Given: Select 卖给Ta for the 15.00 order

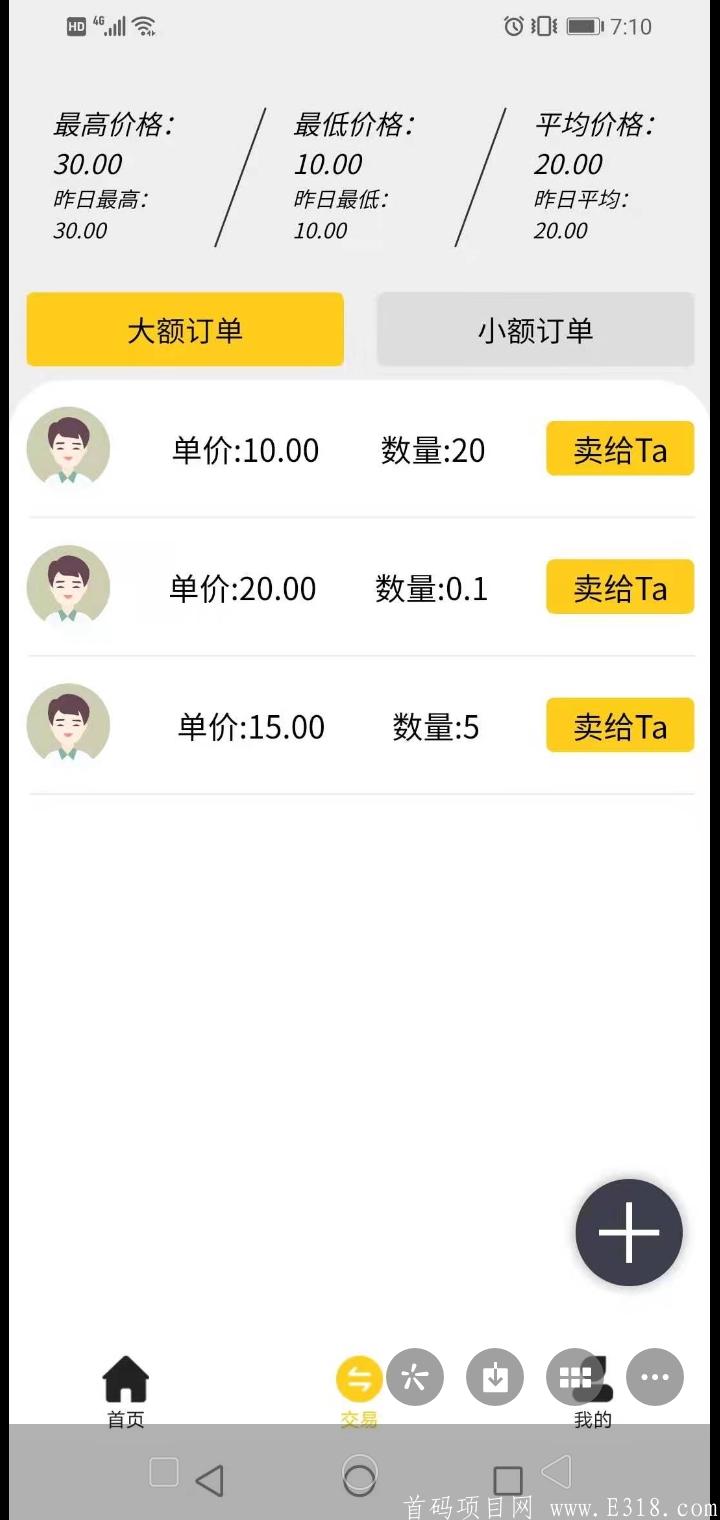Looking at the screenshot, I should (x=620, y=725).
